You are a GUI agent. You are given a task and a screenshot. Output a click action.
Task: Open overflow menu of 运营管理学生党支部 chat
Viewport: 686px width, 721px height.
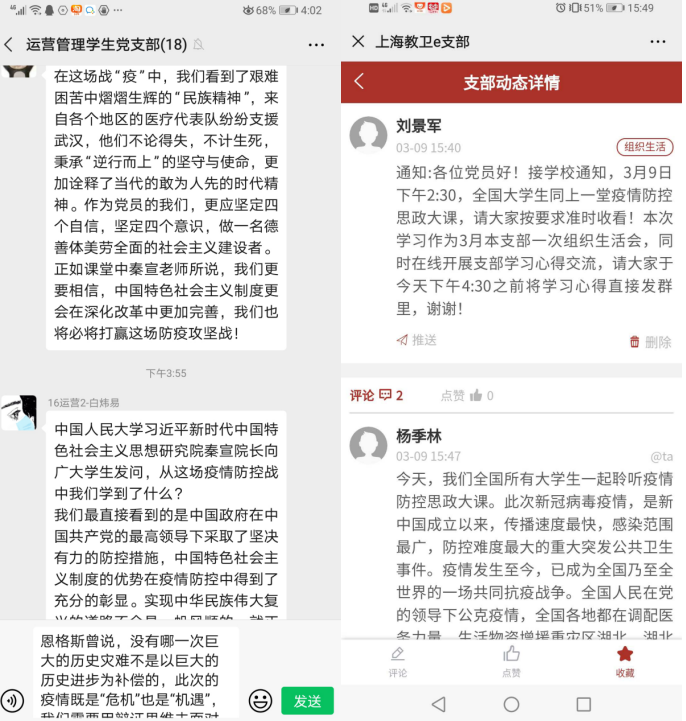click(x=316, y=45)
